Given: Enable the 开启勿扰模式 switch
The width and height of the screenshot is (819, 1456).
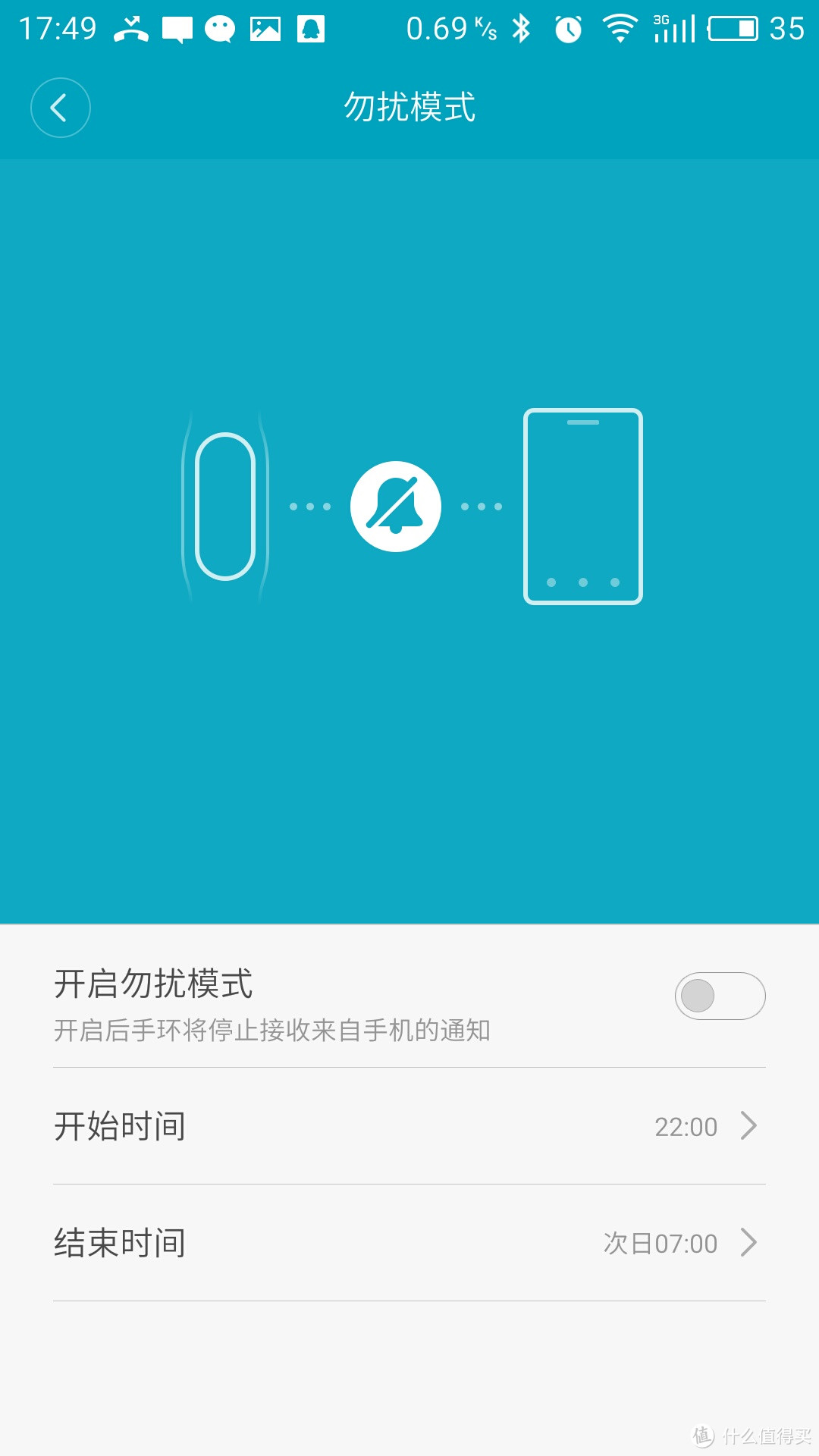Looking at the screenshot, I should click(x=720, y=996).
